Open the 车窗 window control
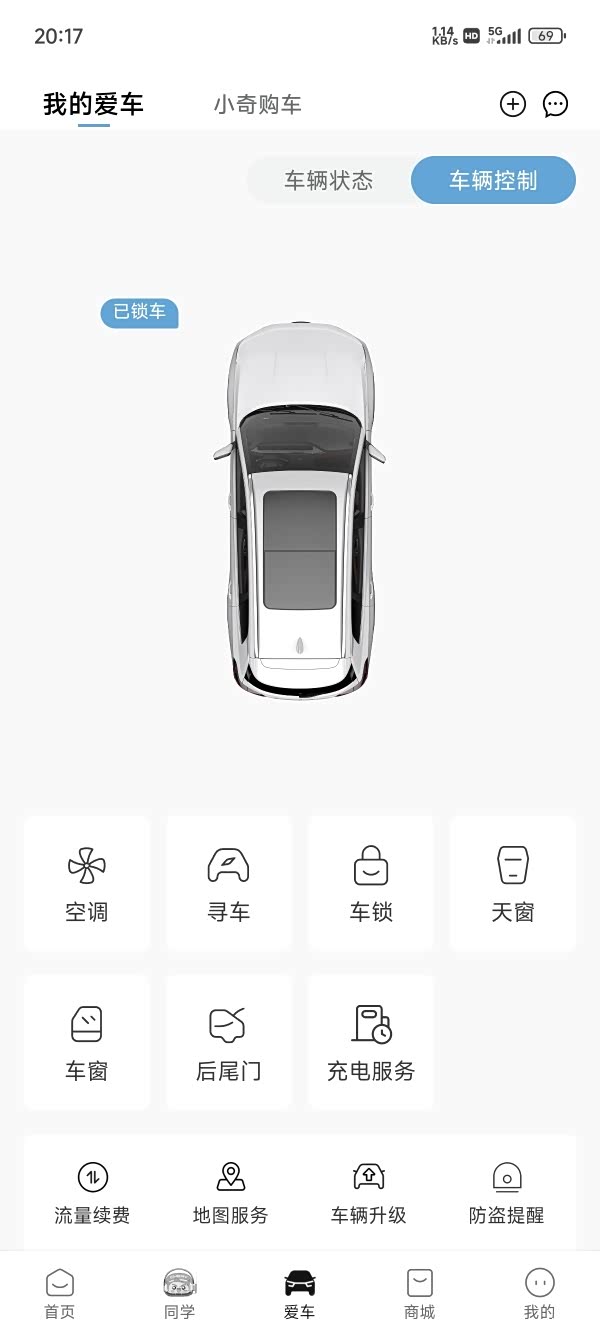The height and width of the screenshot is (1335, 600). coord(87,1042)
